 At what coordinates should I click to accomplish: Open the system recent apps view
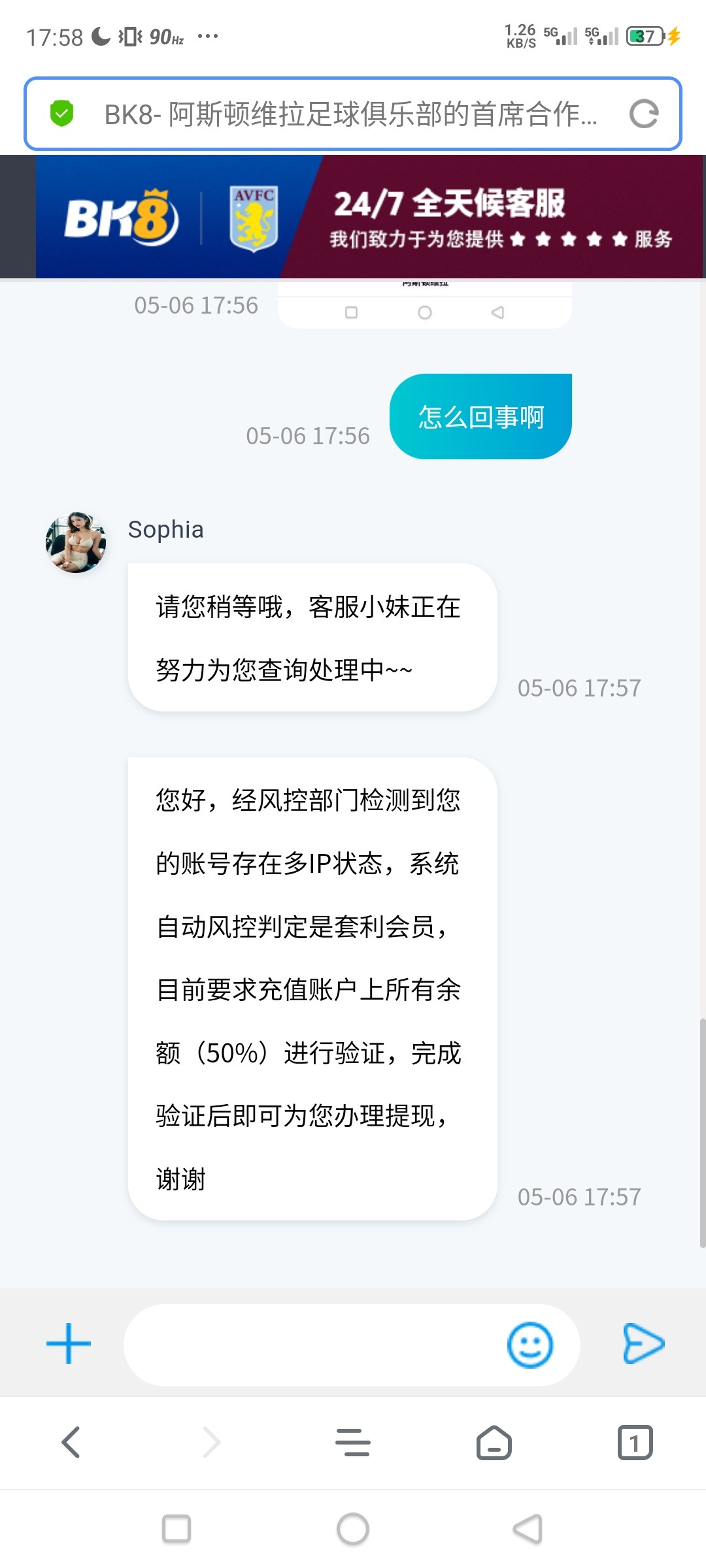pos(176,1529)
